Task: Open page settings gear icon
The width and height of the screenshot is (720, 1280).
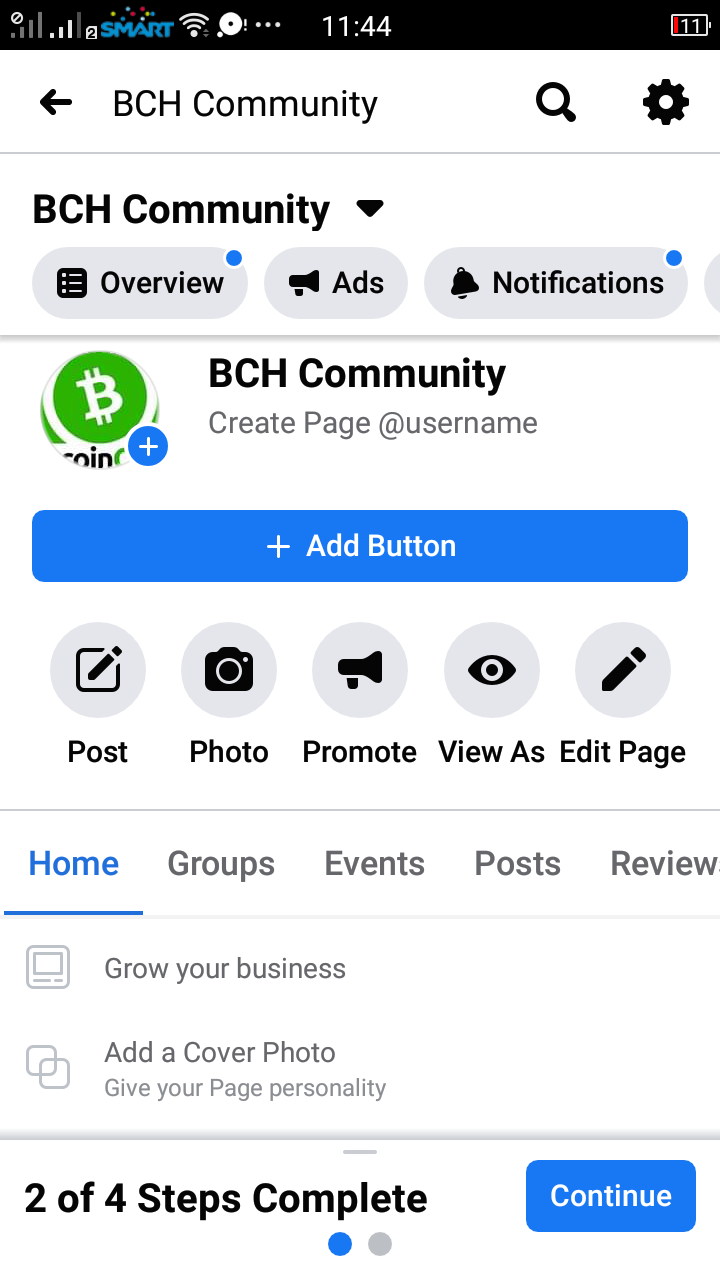Action: click(666, 102)
